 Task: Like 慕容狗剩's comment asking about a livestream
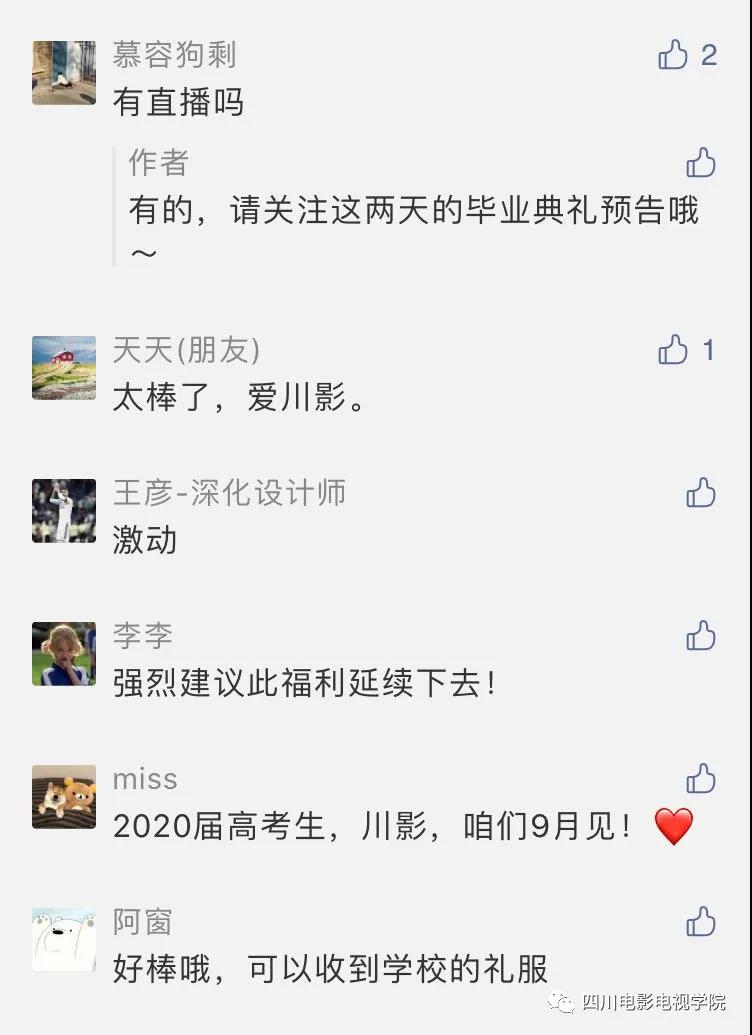[x=673, y=55]
